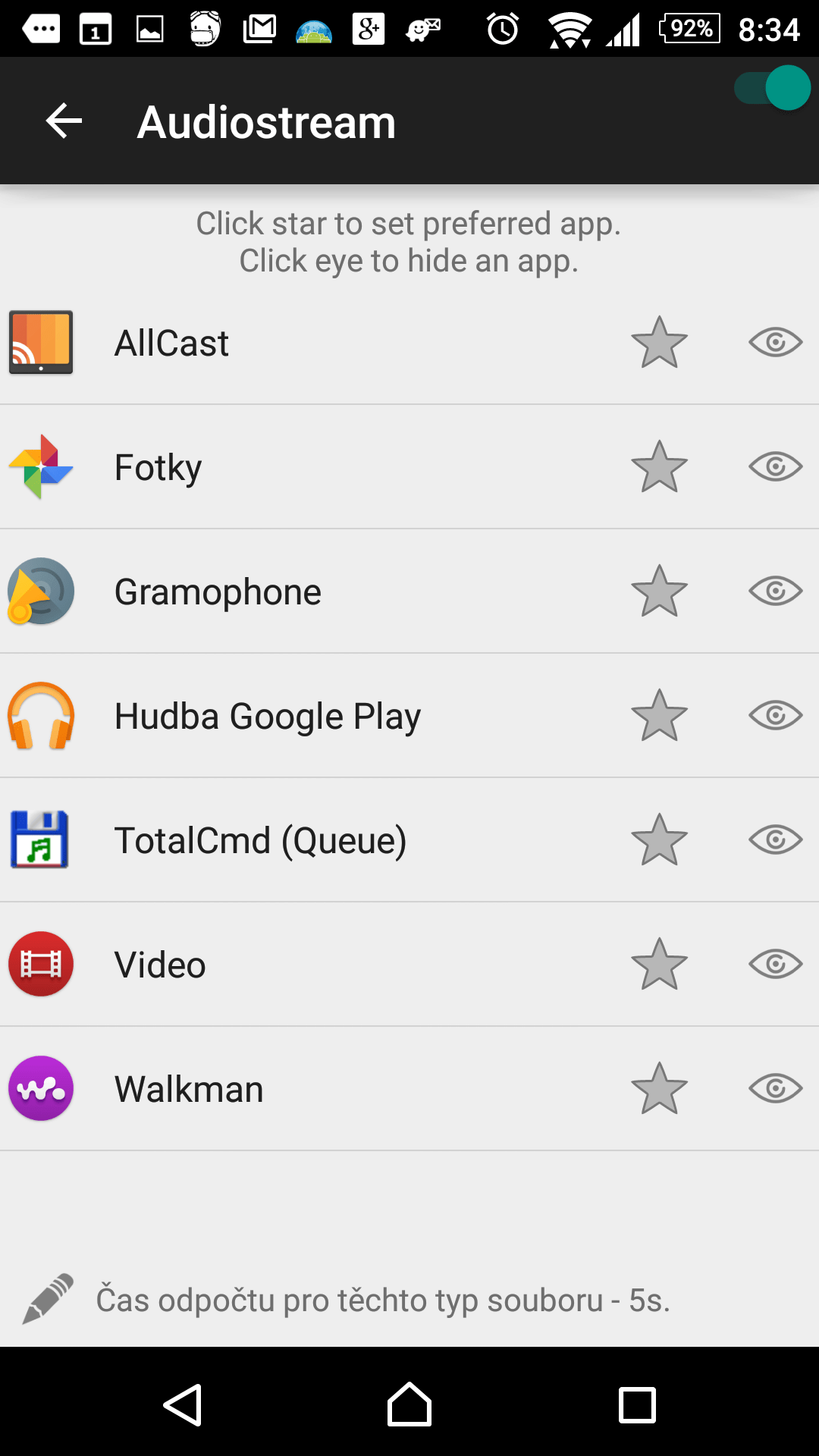
Task: Hide Fotky with the eye icon
Action: [x=775, y=467]
